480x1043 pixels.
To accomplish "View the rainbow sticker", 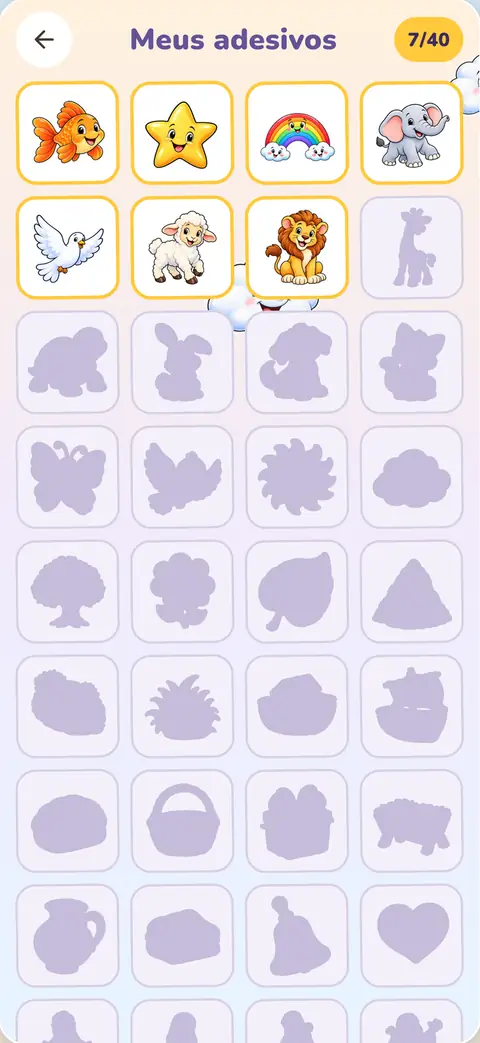I will point(297,132).
